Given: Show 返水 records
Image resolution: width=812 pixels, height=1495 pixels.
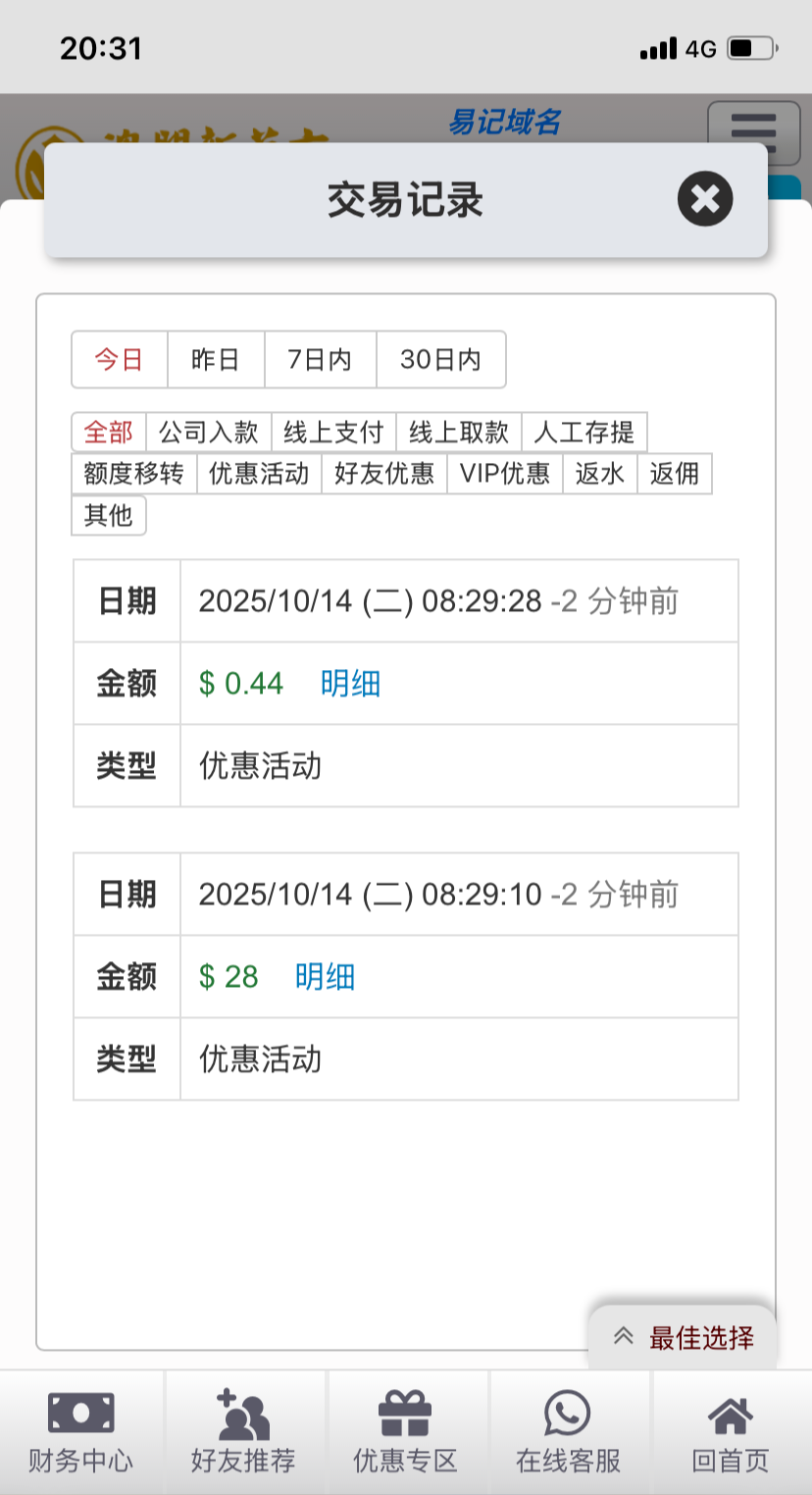Looking at the screenshot, I should click(x=600, y=474).
